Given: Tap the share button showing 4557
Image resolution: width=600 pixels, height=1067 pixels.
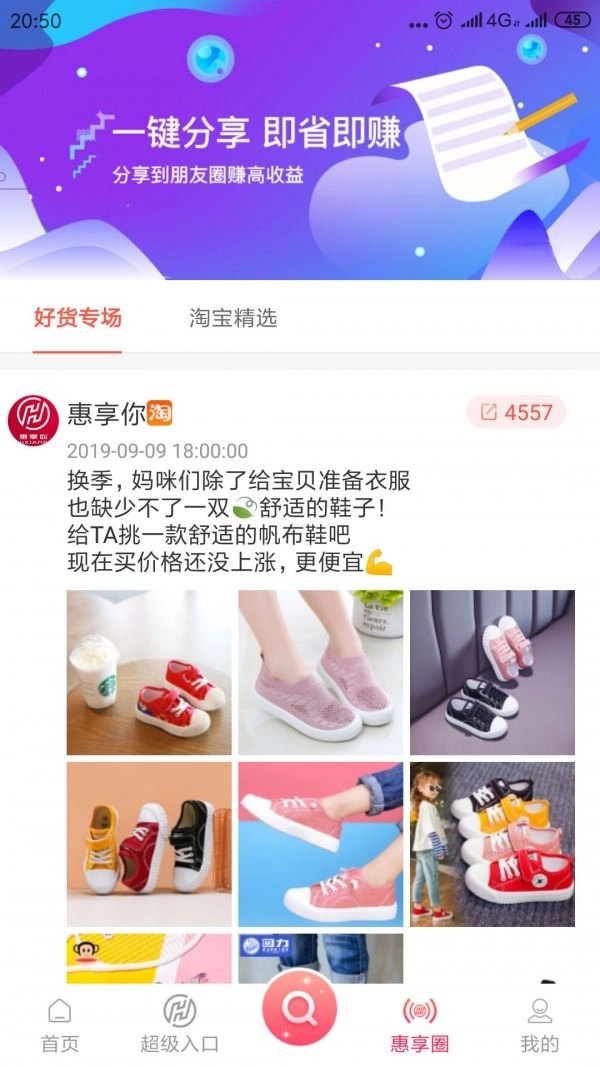Looking at the screenshot, I should 516,412.
